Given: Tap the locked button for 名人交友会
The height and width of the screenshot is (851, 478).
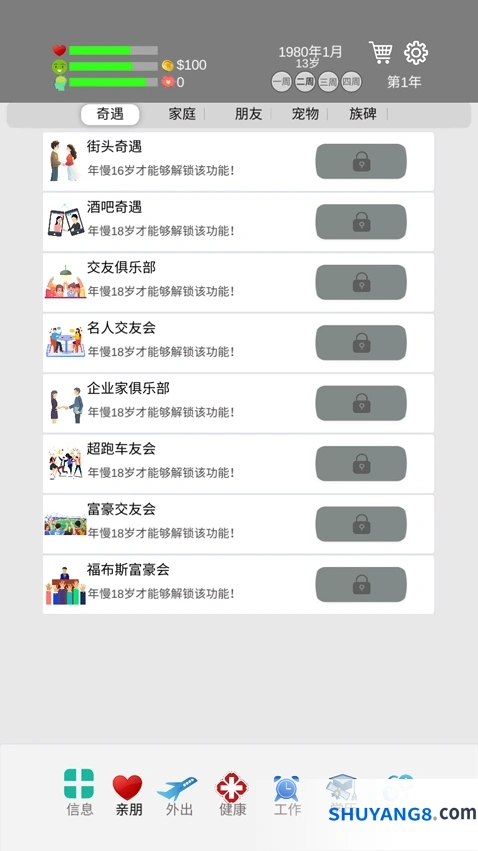Looking at the screenshot, I should pyautogui.click(x=361, y=342).
